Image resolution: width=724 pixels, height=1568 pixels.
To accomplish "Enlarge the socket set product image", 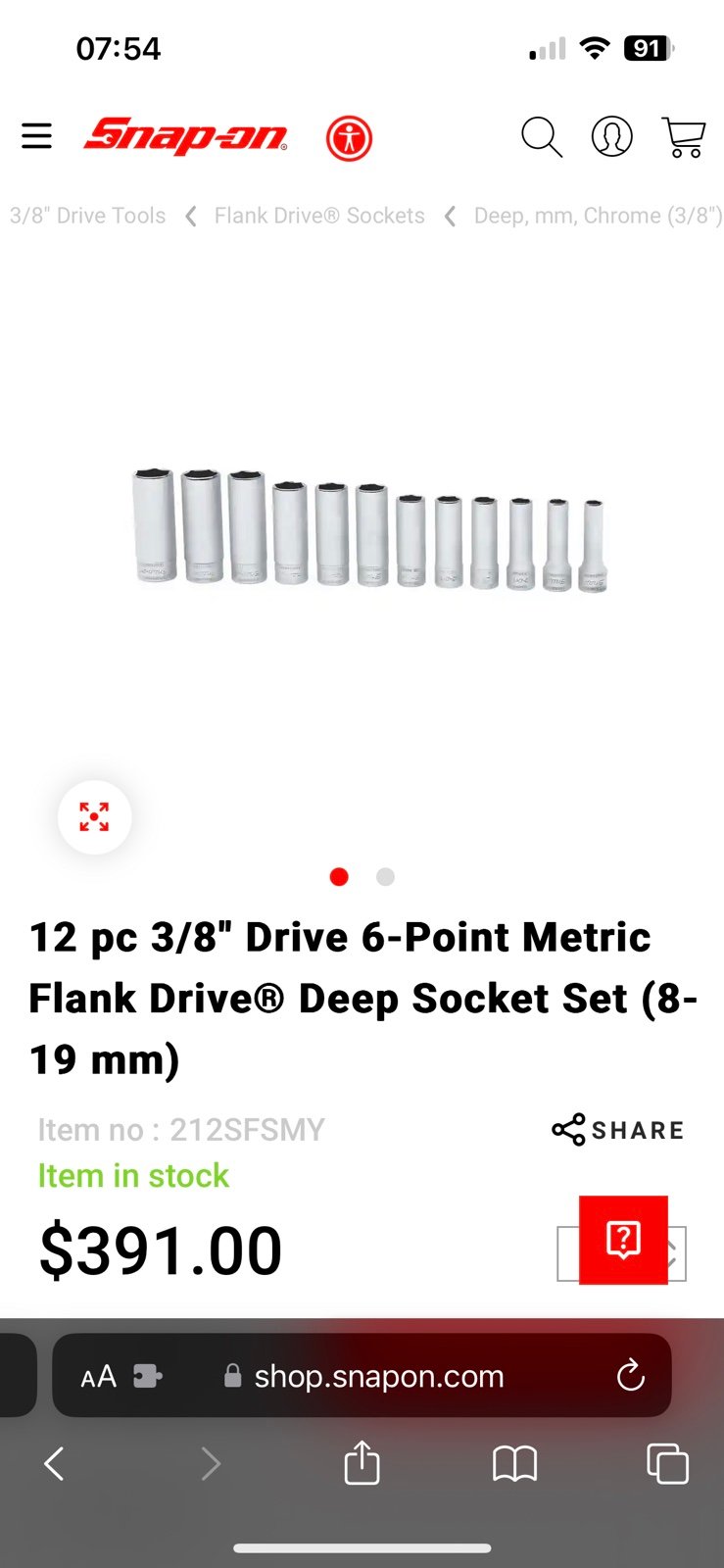I will 369,529.
